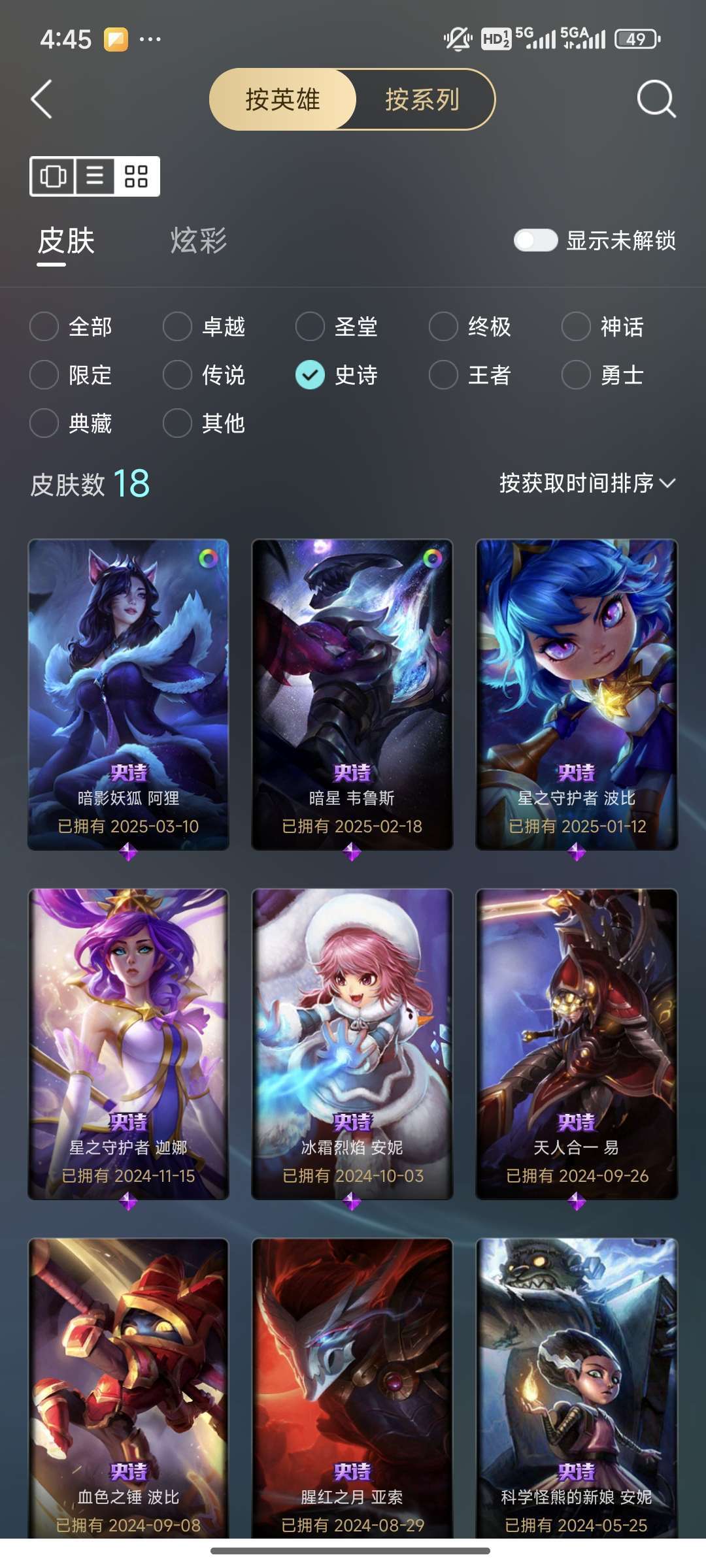Filter skins by 终极
Screen dimensions: 706x1568
470,326
